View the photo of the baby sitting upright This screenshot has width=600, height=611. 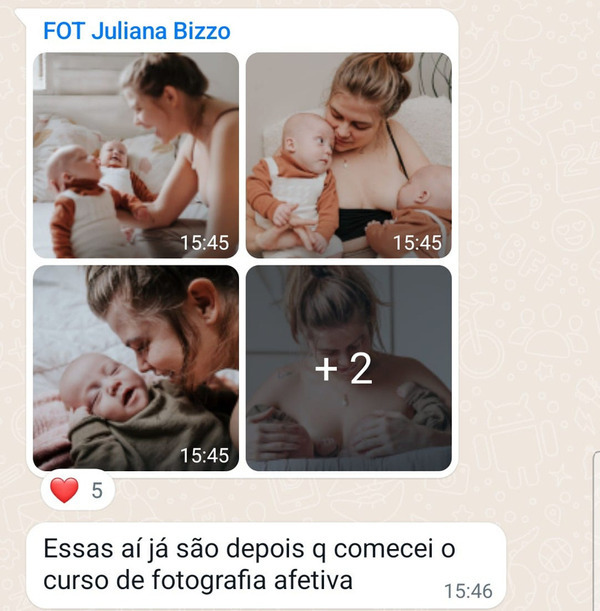point(348,155)
